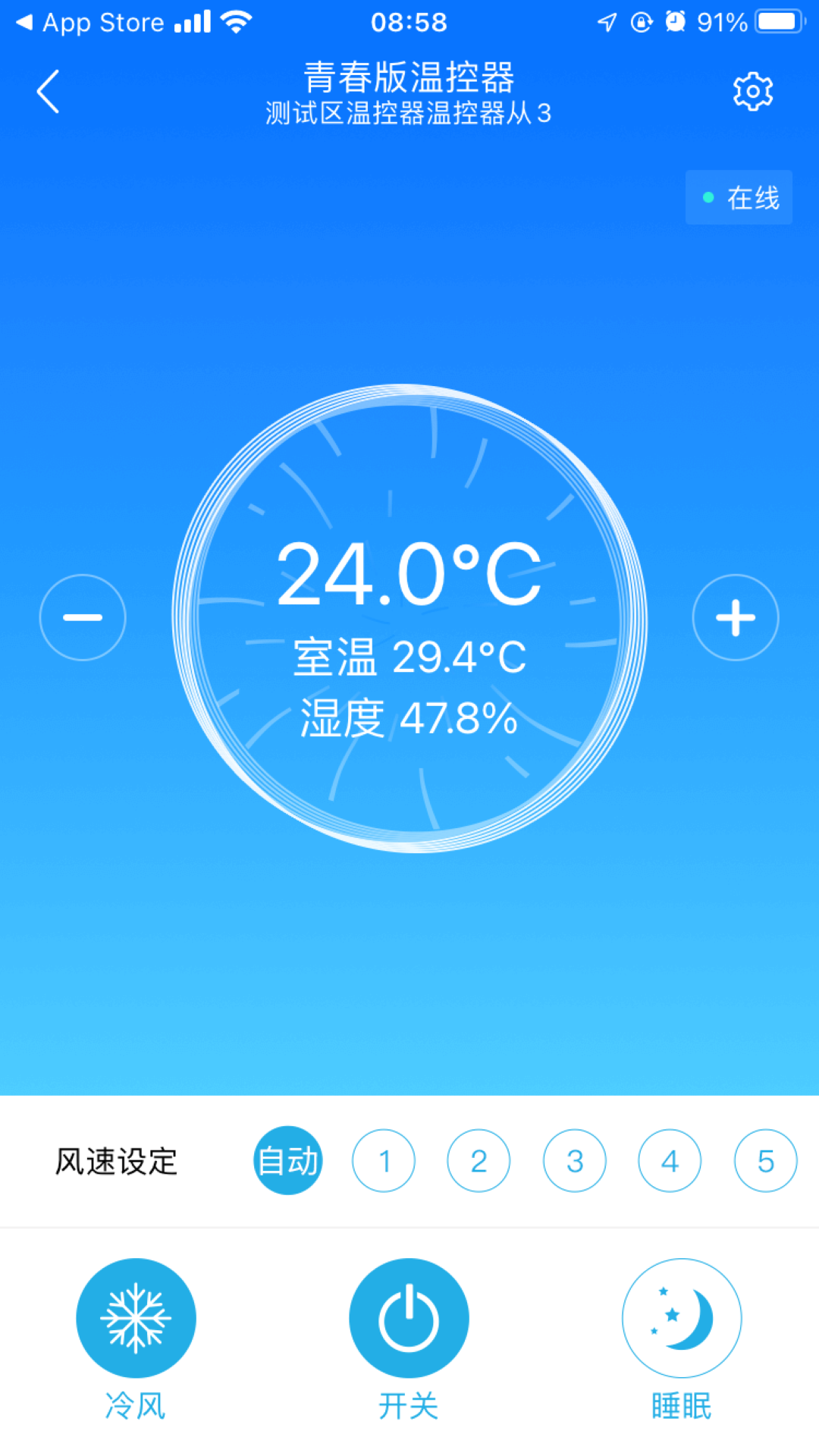
Task: Tap the back chevron at top left
Action: pyautogui.click(x=48, y=91)
